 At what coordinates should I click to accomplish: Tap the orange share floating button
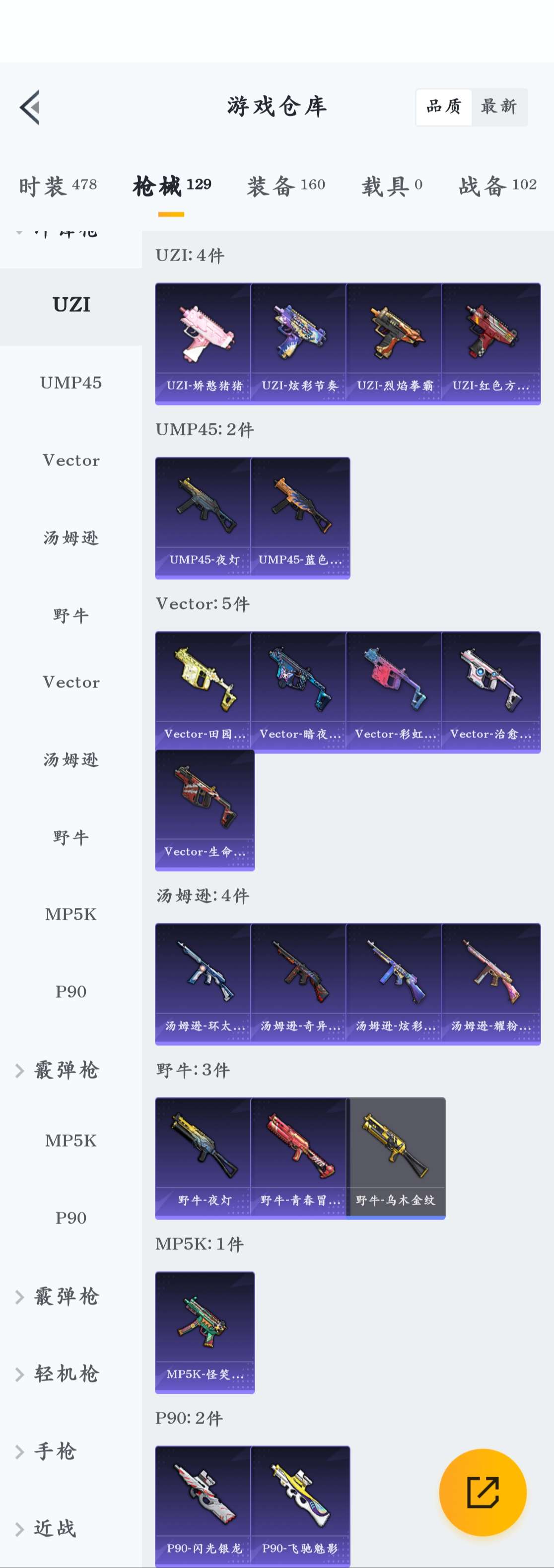click(x=483, y=1492)
